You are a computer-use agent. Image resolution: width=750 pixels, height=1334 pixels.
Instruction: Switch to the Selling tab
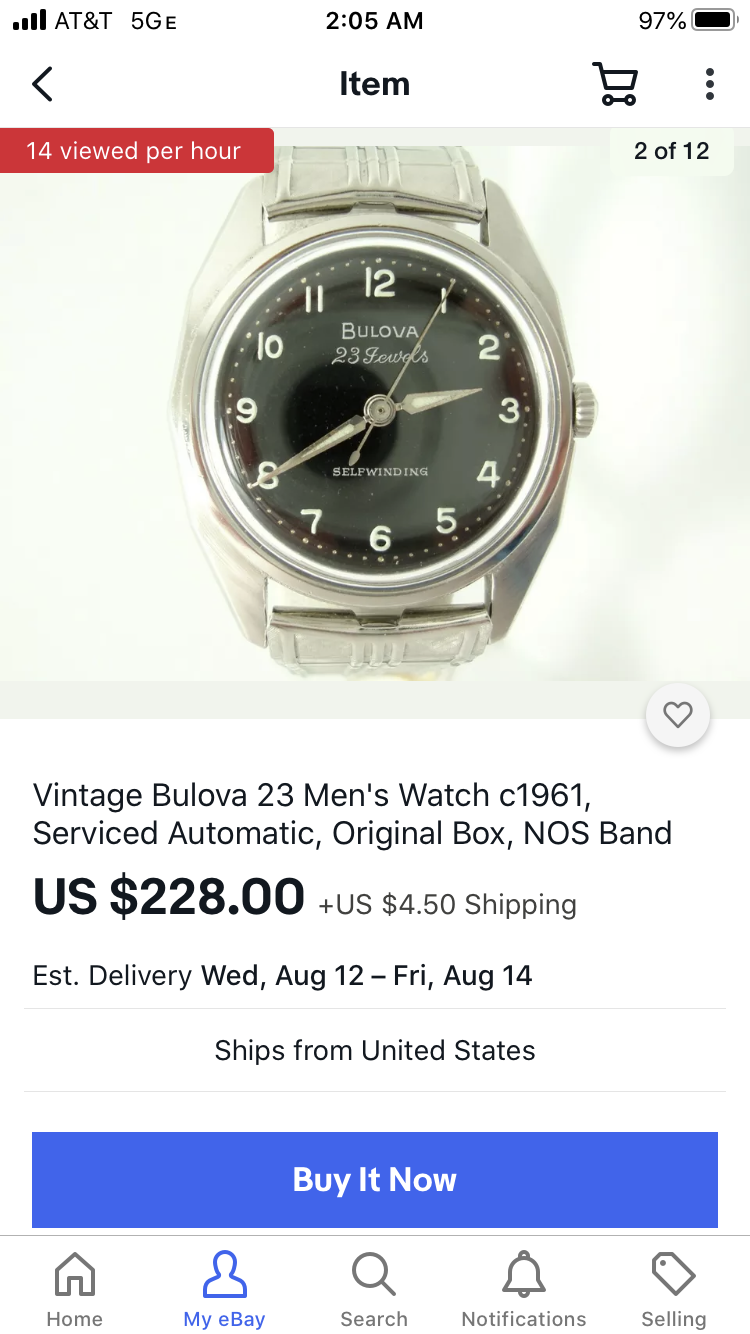click(673, 1290)
